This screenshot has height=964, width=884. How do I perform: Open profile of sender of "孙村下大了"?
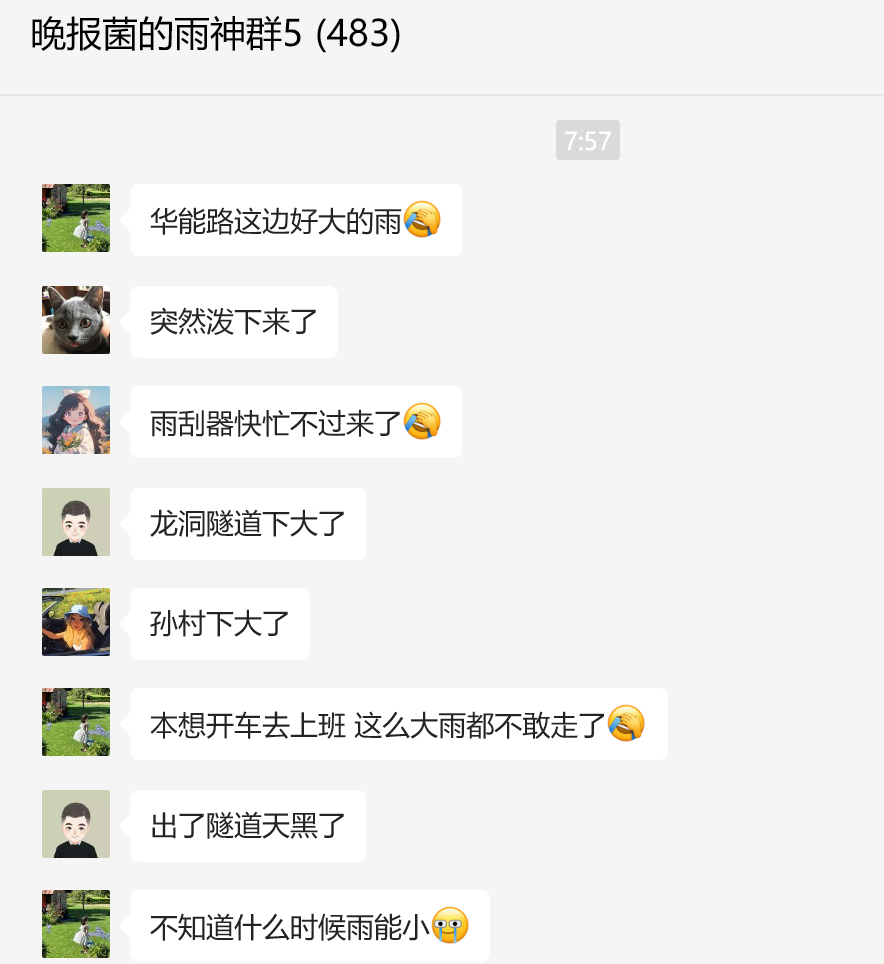click(76, 622)
